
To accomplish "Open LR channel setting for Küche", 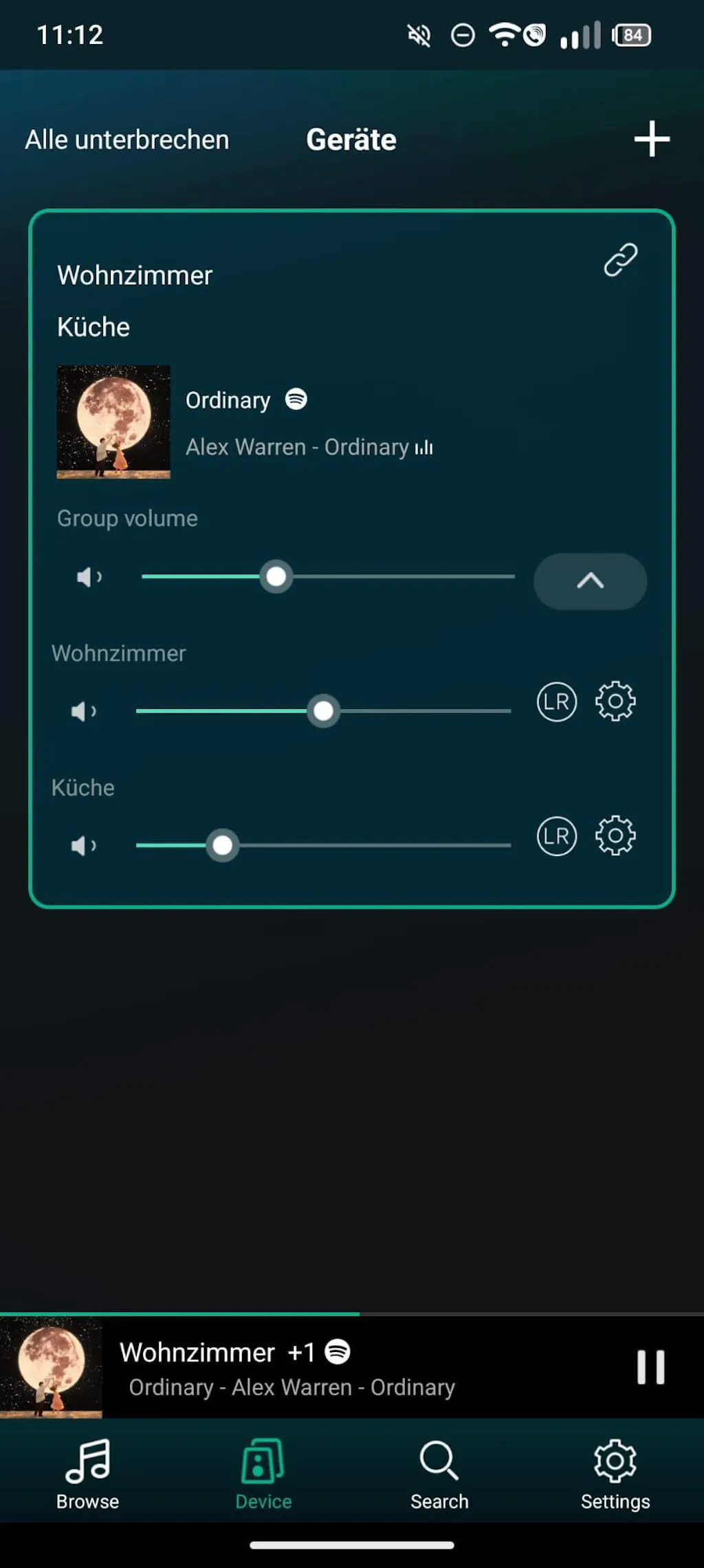I will 556,836.
